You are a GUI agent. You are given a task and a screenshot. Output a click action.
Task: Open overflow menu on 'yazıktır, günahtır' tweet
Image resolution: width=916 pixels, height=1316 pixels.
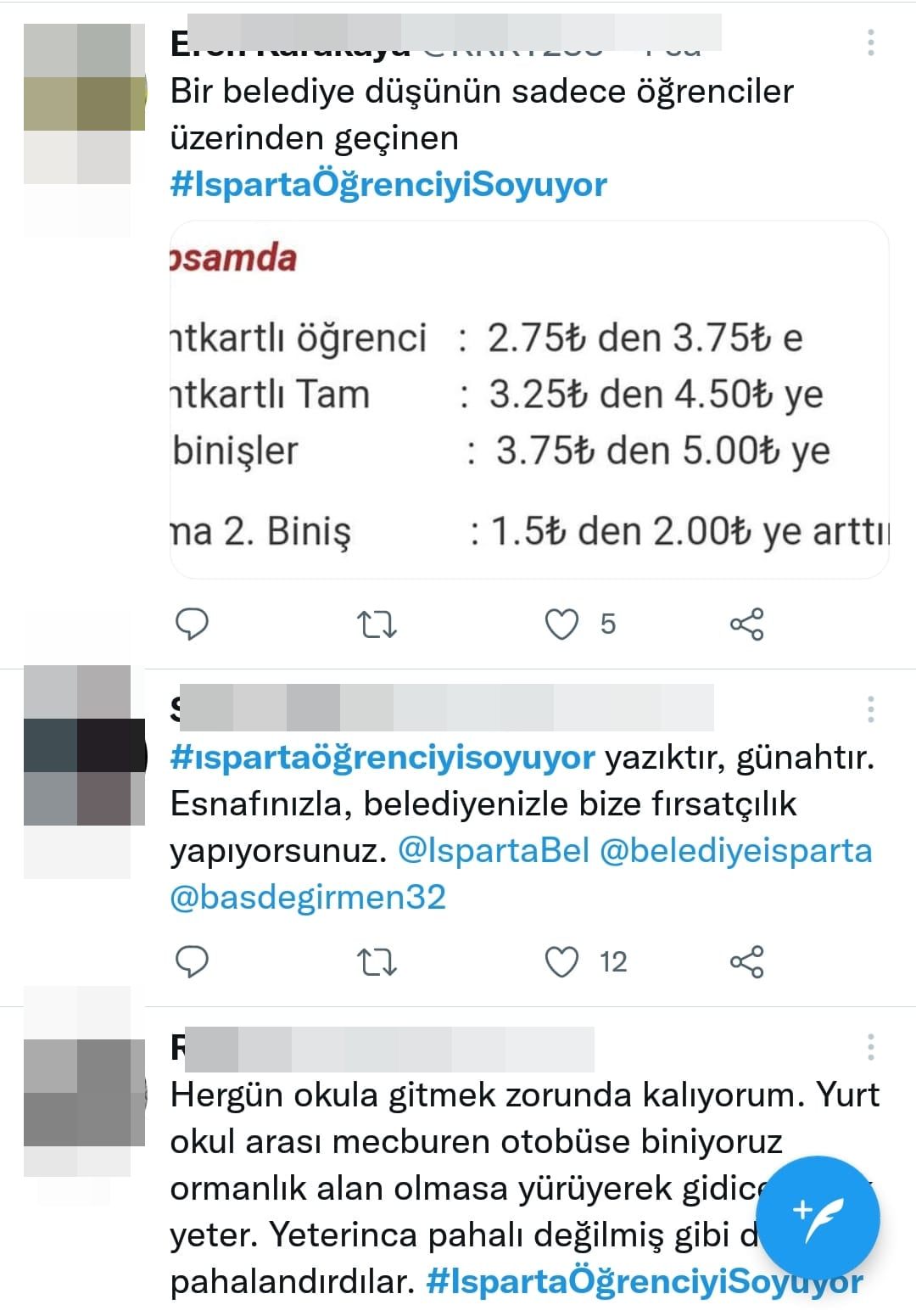click(x=870, y=709)
